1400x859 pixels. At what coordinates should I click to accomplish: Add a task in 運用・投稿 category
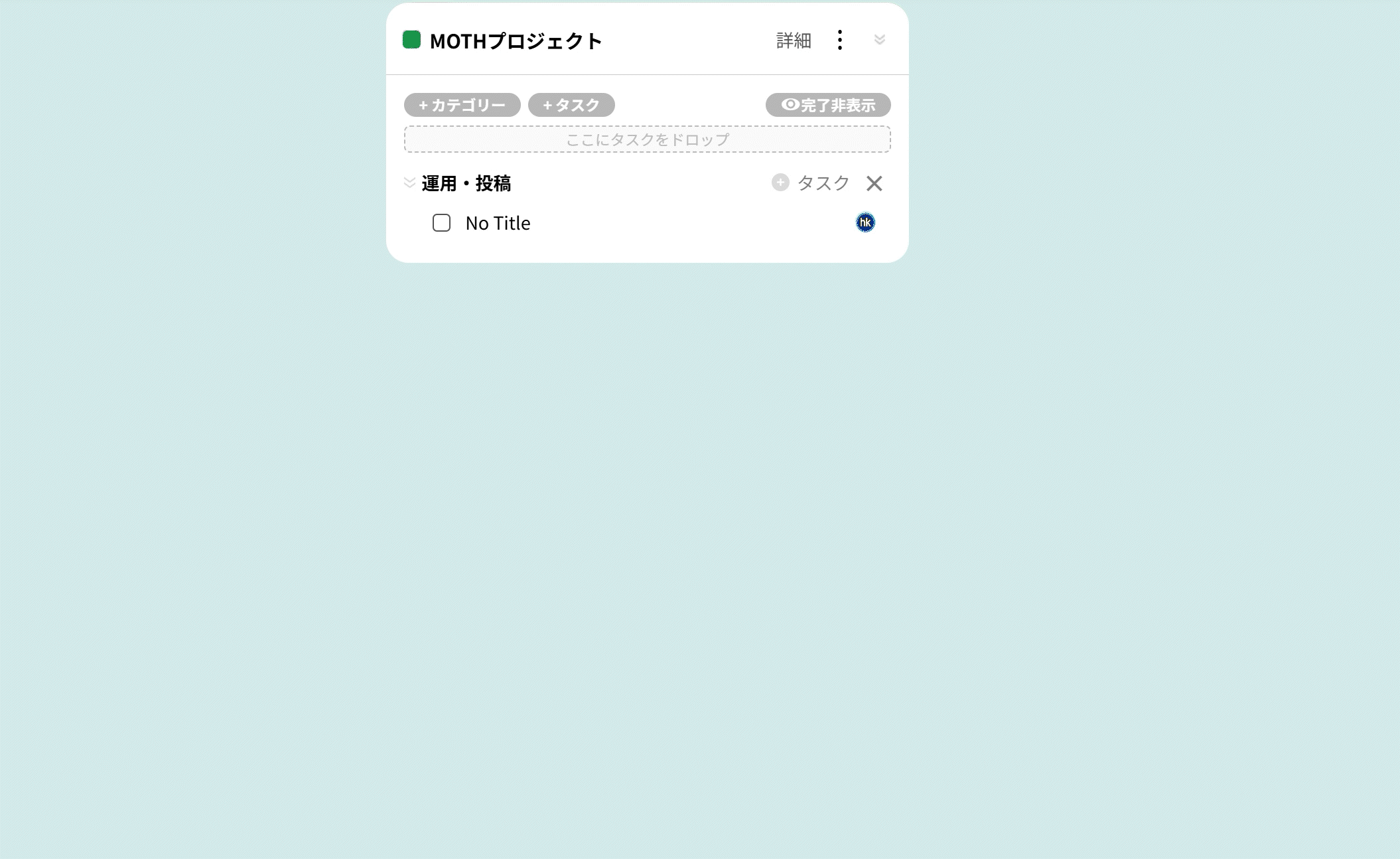coord(811,183)
